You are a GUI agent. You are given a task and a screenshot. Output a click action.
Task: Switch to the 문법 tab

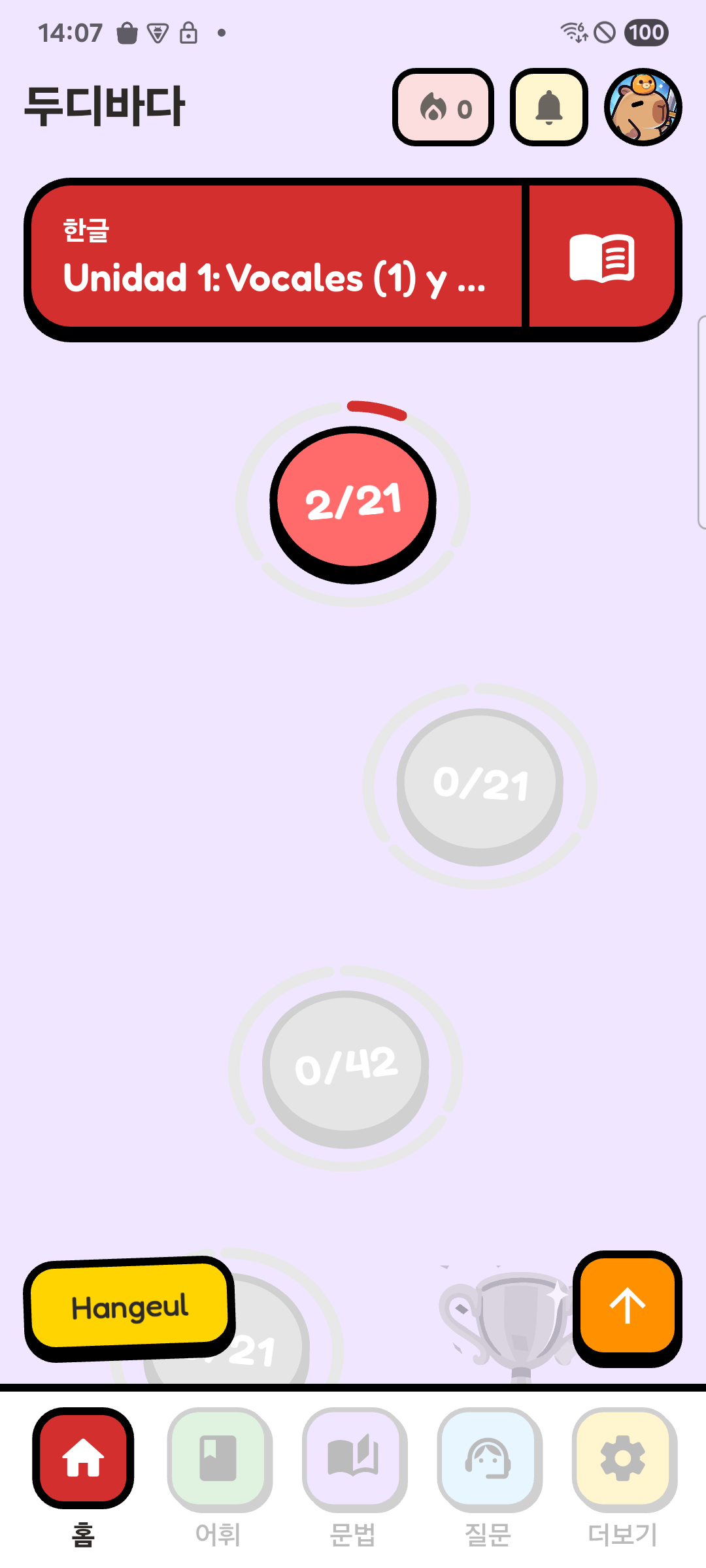point(354,1479)
